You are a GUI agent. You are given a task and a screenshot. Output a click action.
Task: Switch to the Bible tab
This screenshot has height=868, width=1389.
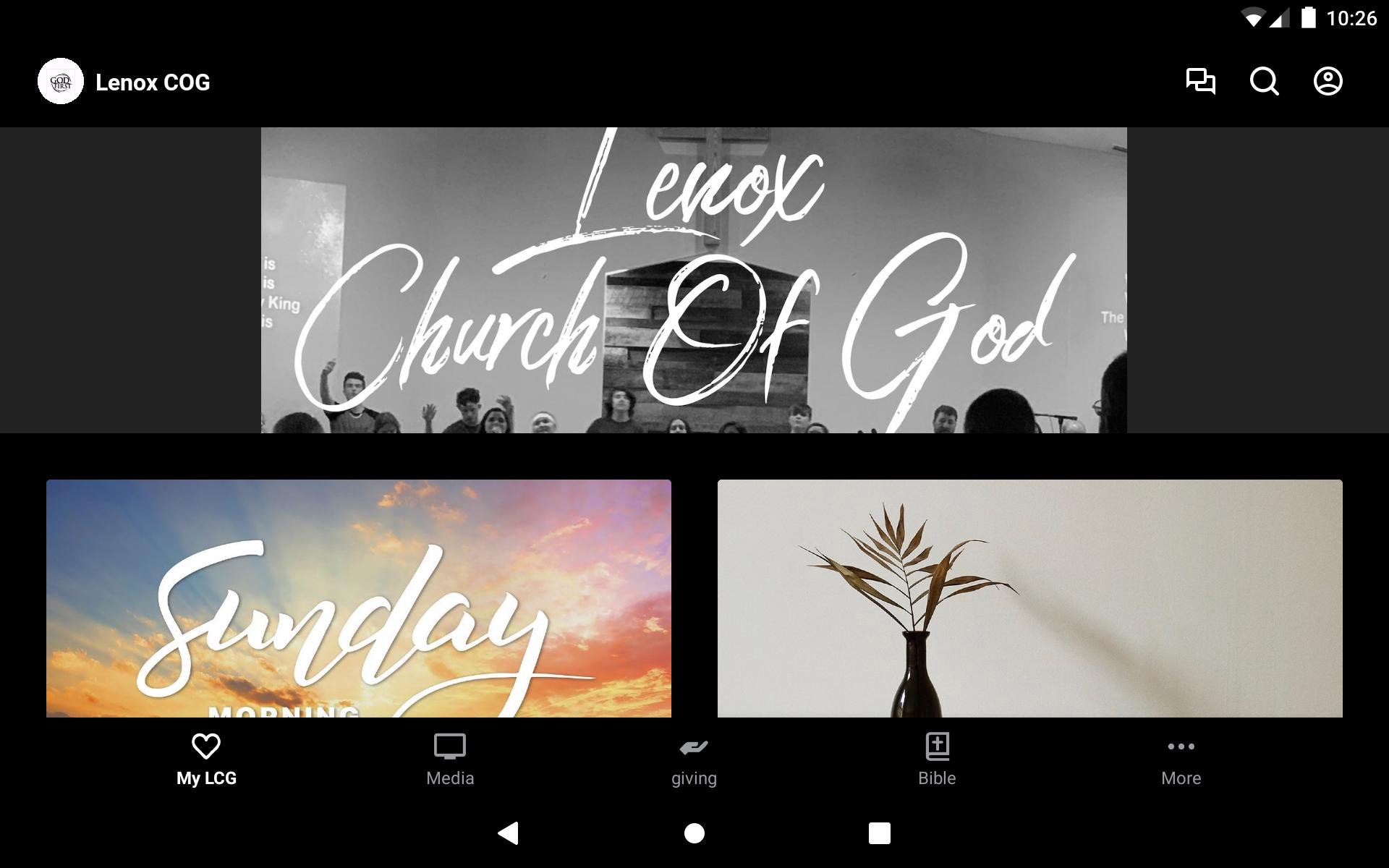coord(937,759)
